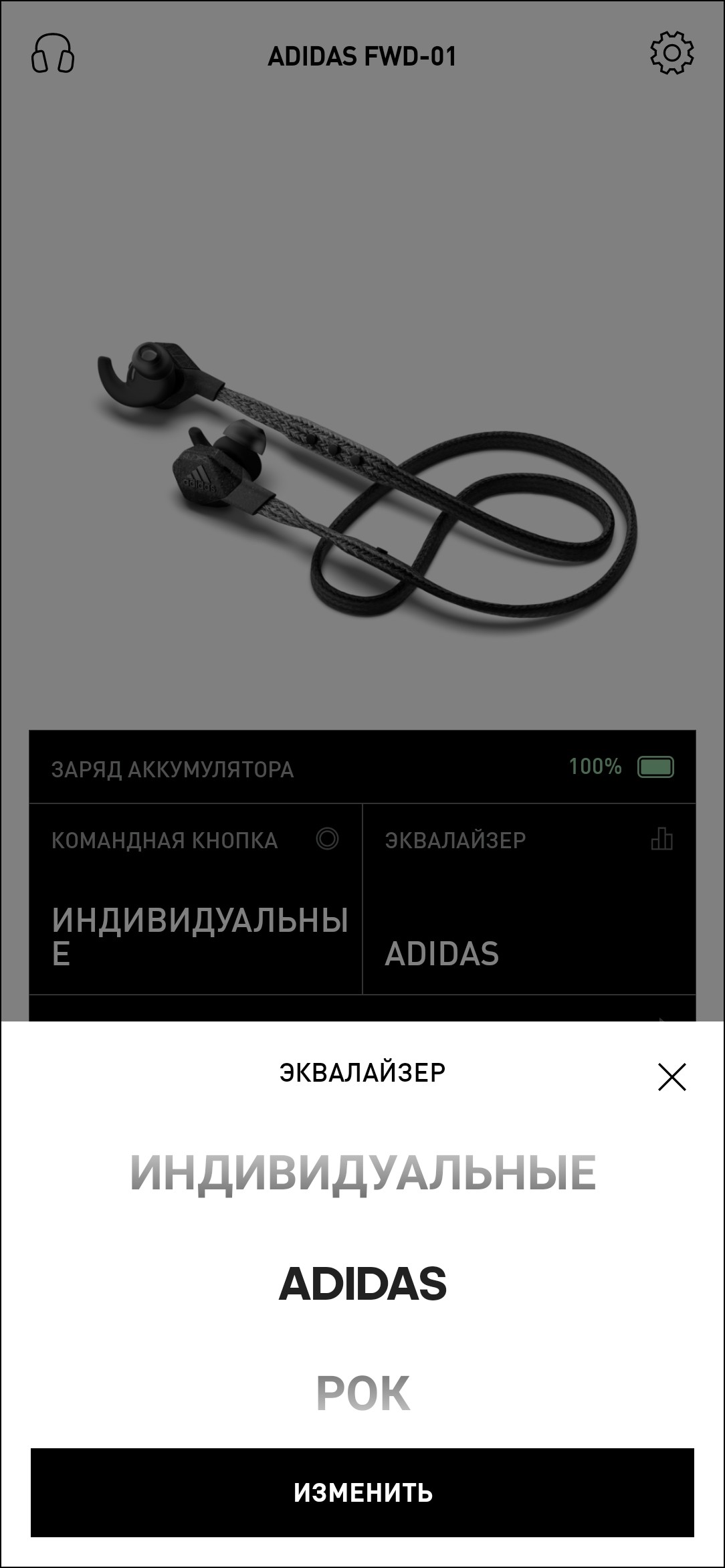Image resolution: width=725 pixels, height=1568 pixels.
Task: Select the ИНДИВИДУАЛЬНЫЕ equalizer preset
Action: click(x=362, y=1173)
